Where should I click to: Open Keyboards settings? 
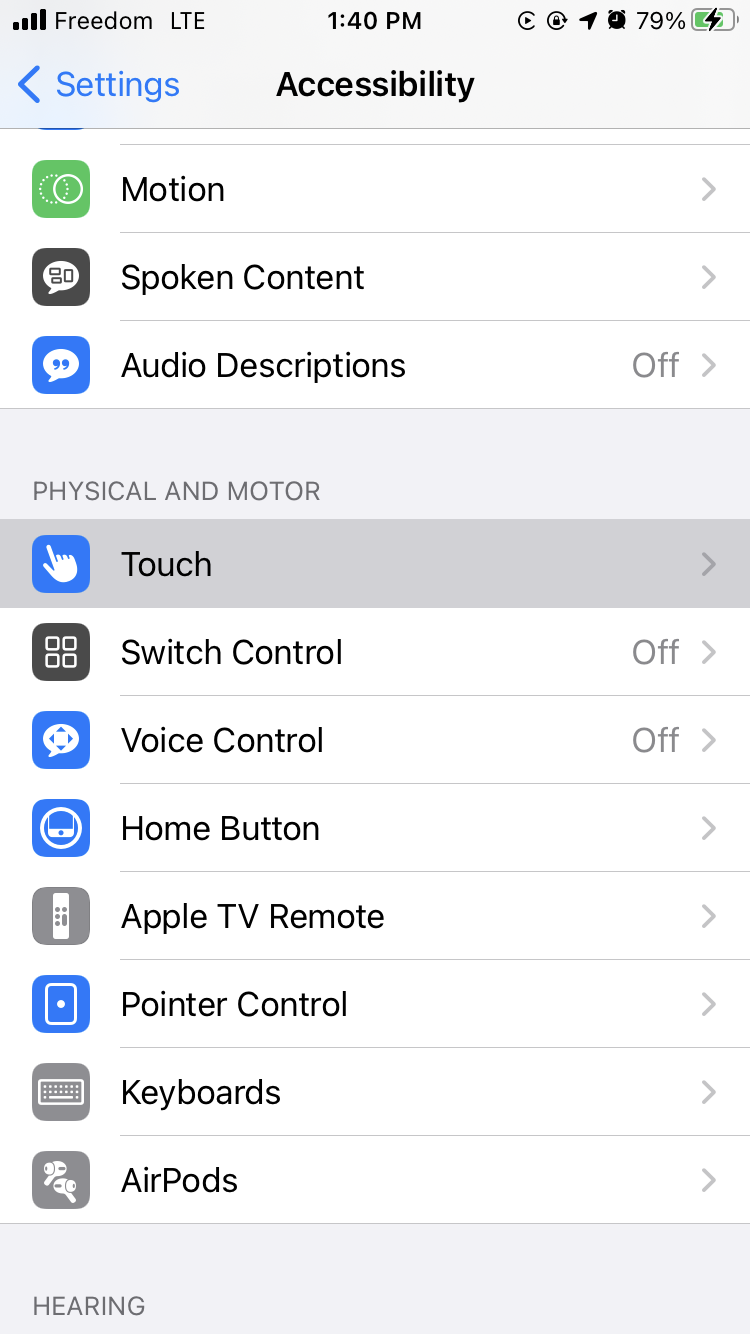(375, 1092)
